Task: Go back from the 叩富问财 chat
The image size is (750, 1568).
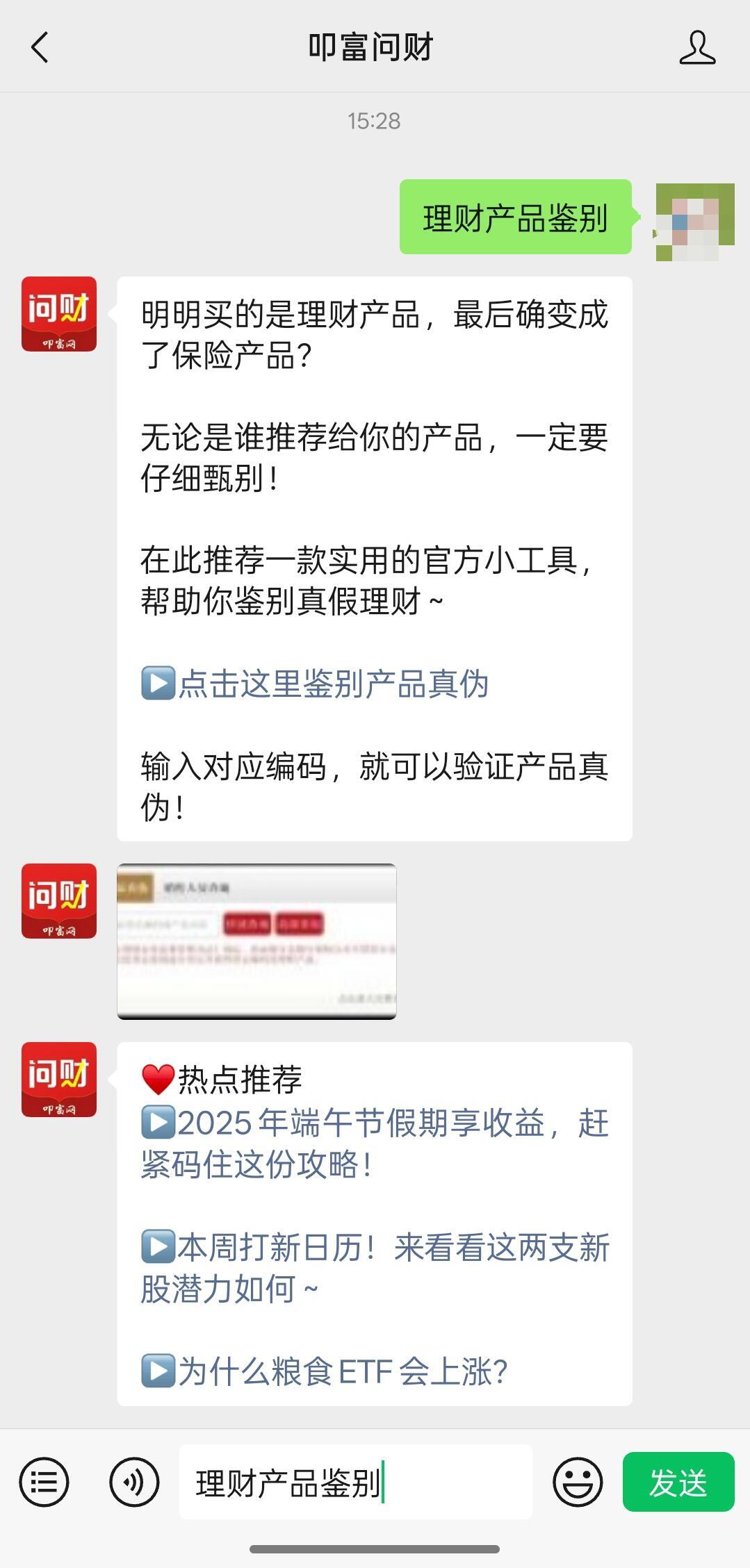Action: pos(40,48)
